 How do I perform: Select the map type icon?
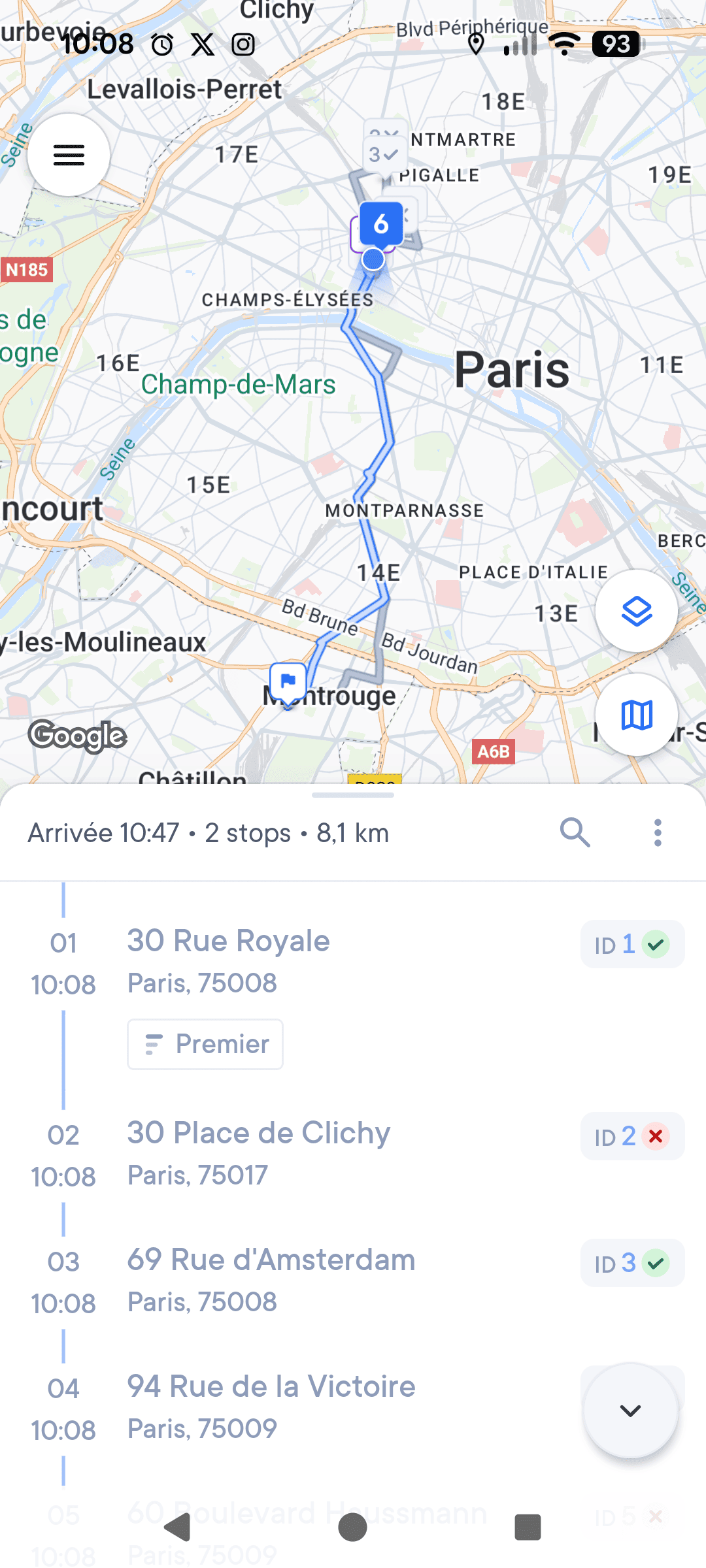[x=636, y=716]
